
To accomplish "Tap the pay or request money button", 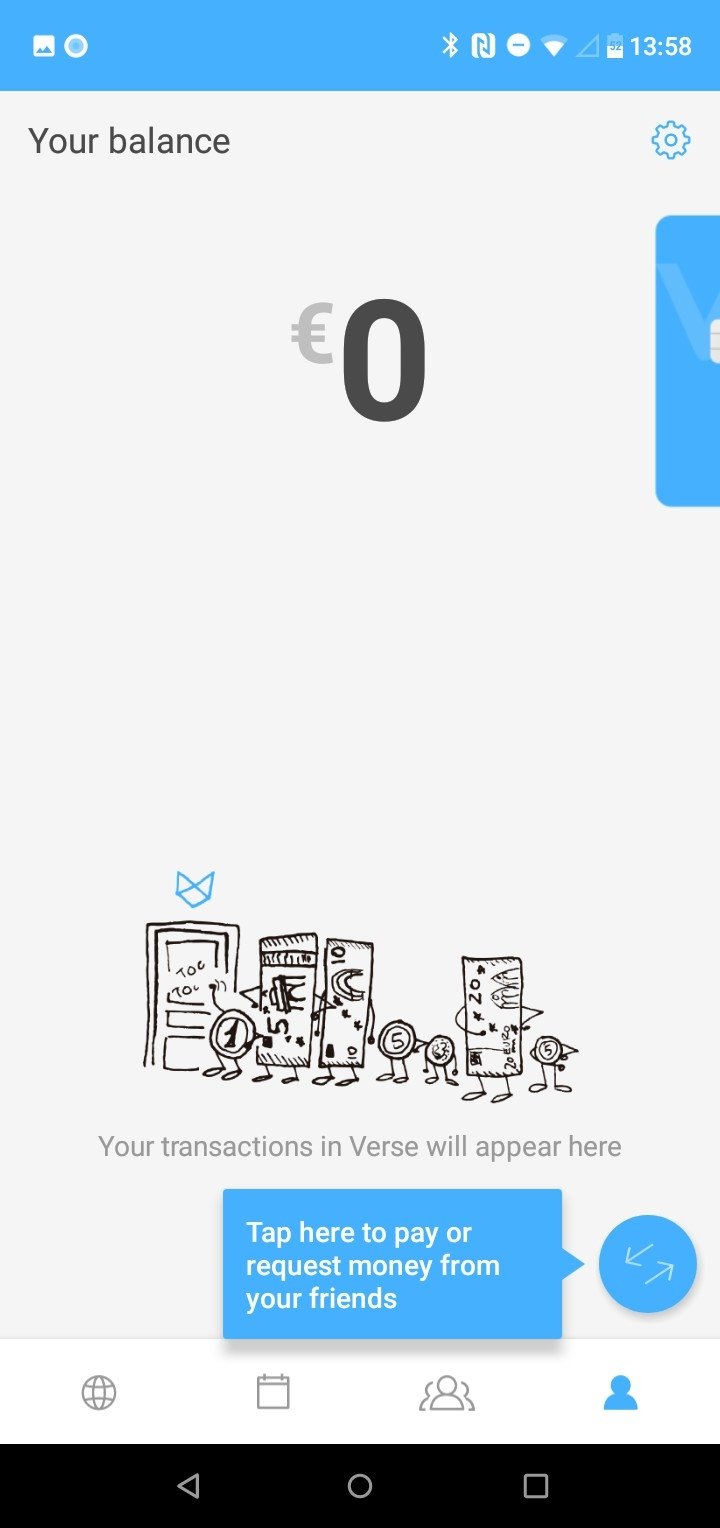I will [647, 1264].
